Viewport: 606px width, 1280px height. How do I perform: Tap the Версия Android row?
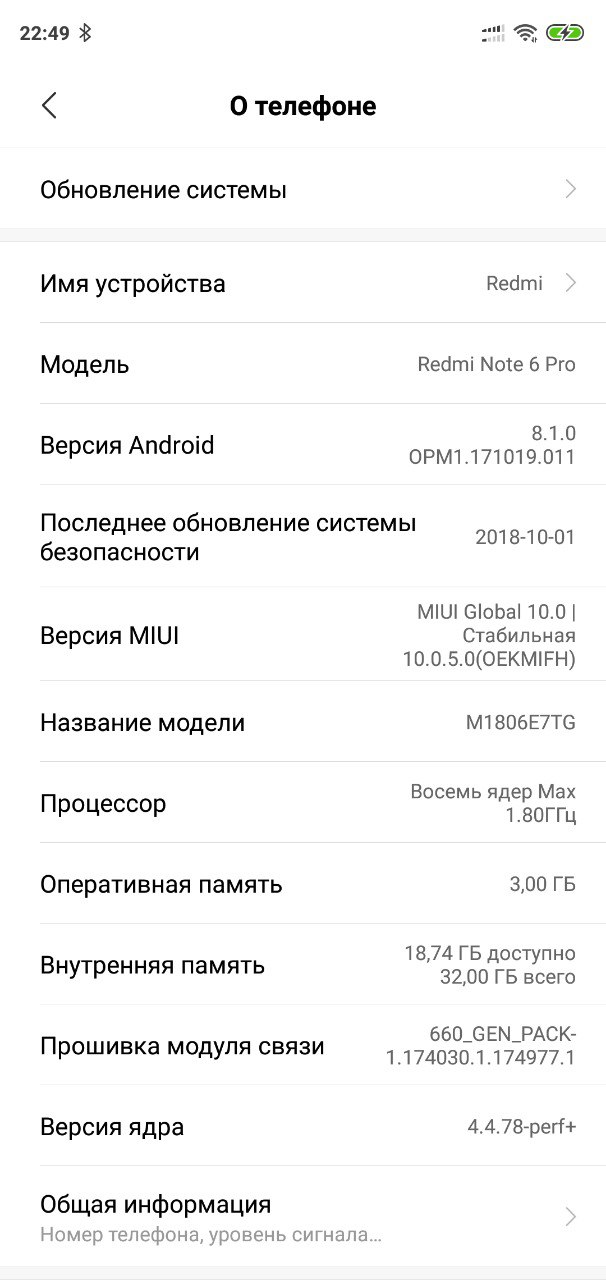point(303,445)
